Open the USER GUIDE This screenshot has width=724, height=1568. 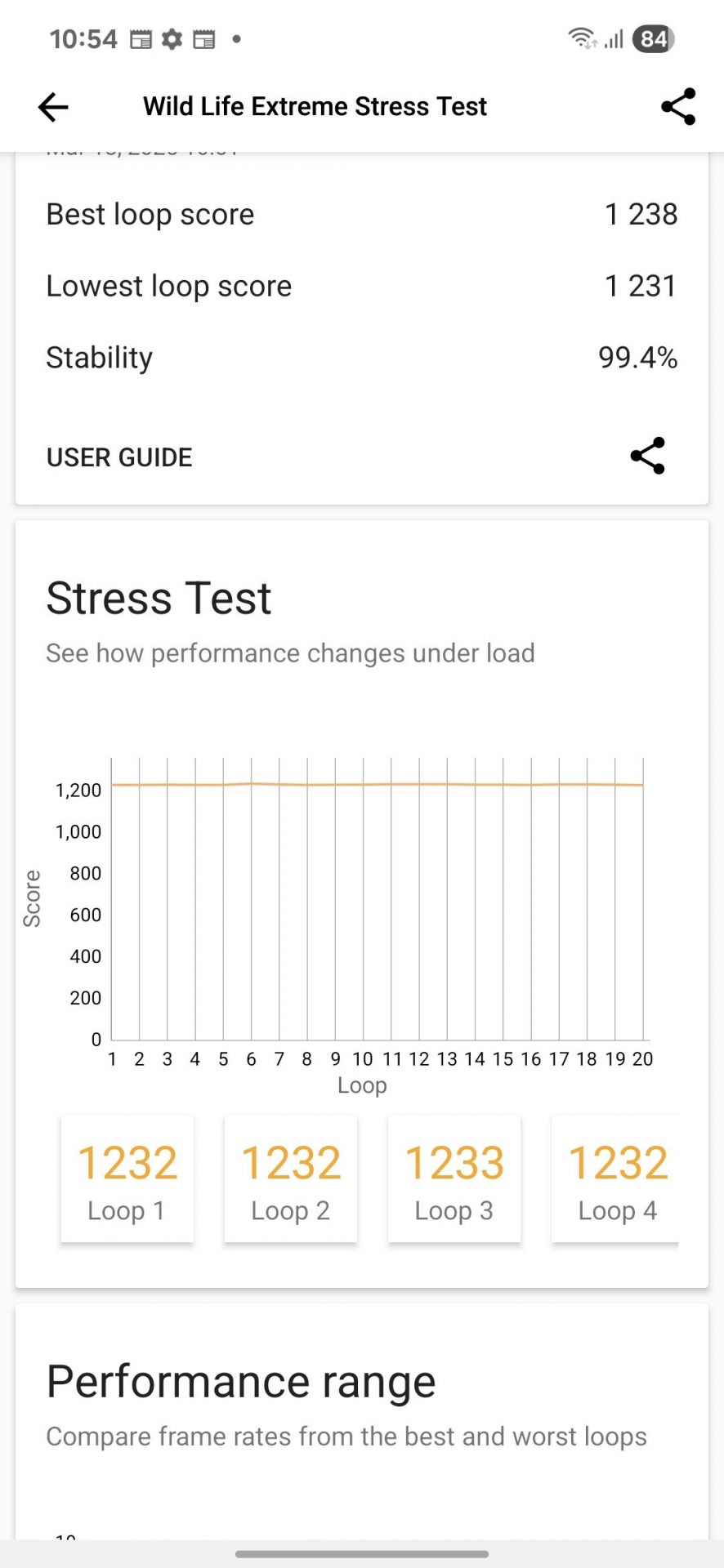(119, 457)
